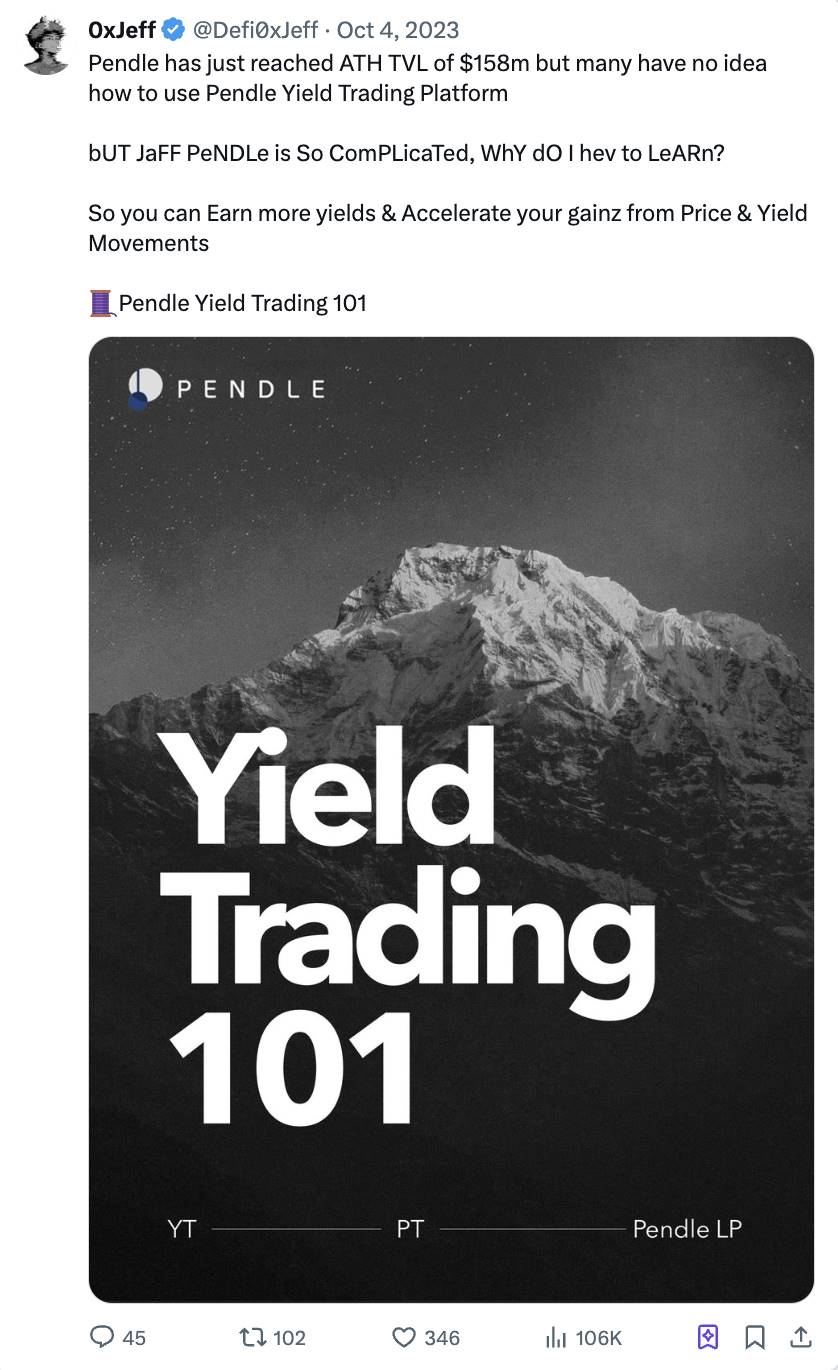Open the Yield Trading 101 image
The height and width of the screenshot is (1370, 838).
(x=451, y=819)
